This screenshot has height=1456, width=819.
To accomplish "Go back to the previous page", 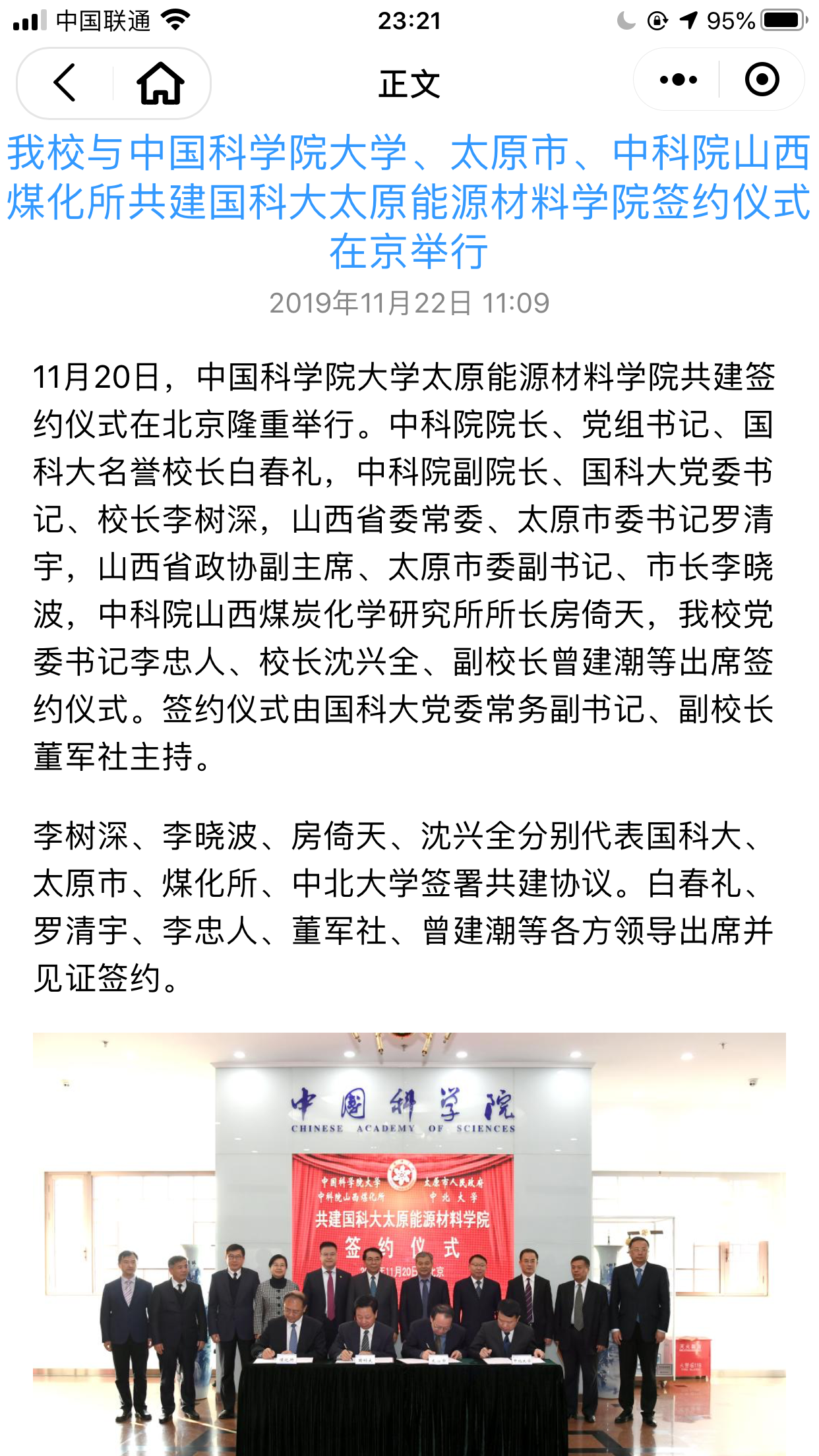I will point(65,82).
